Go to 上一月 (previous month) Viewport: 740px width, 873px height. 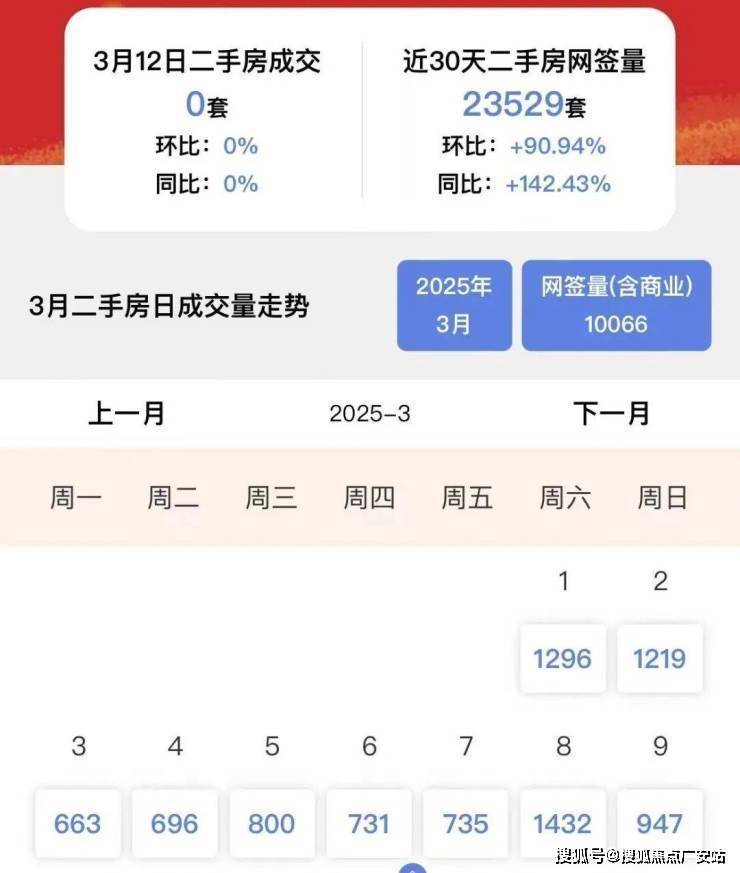(126, 413)
